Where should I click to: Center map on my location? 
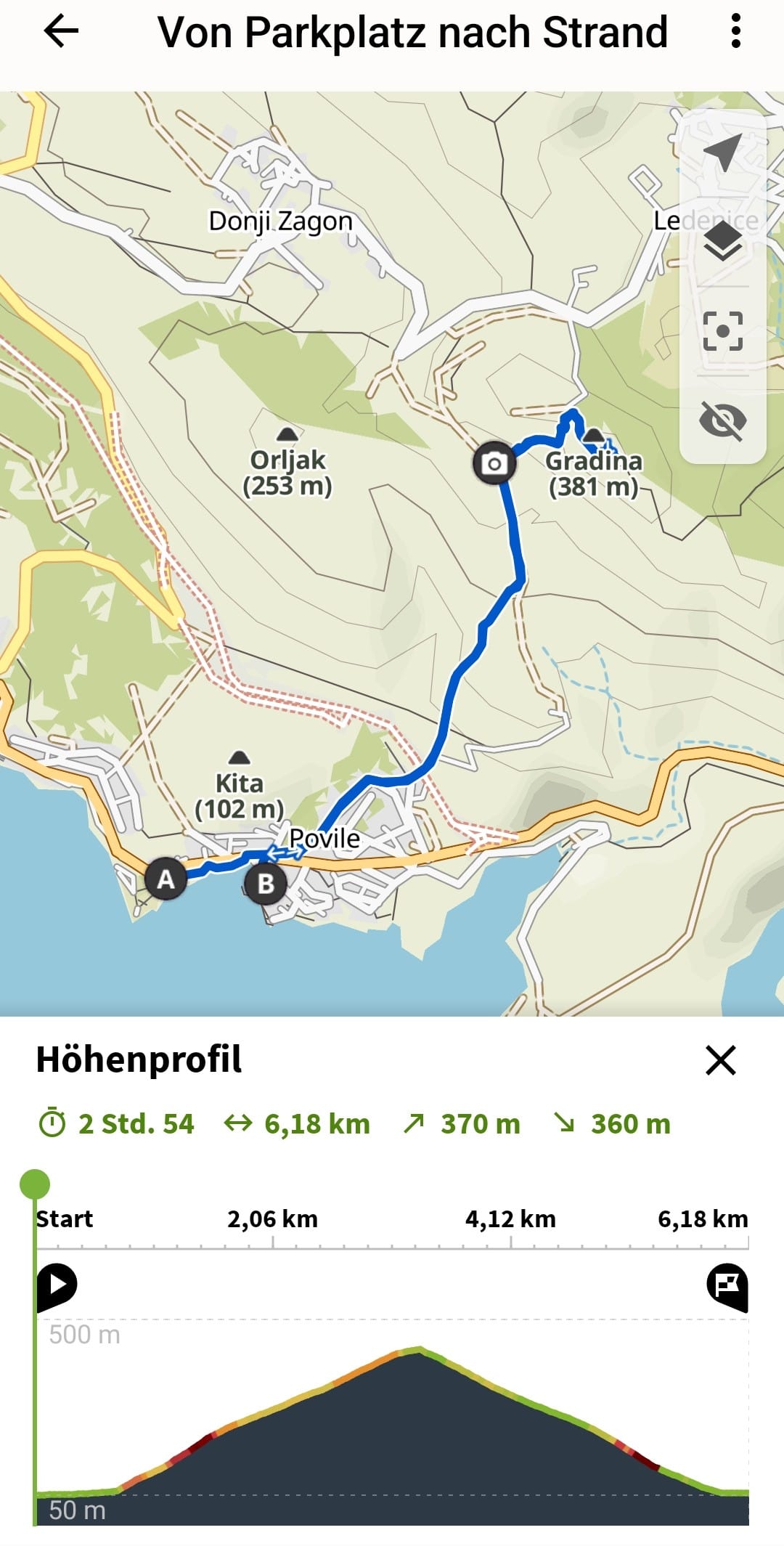(722, 151)
